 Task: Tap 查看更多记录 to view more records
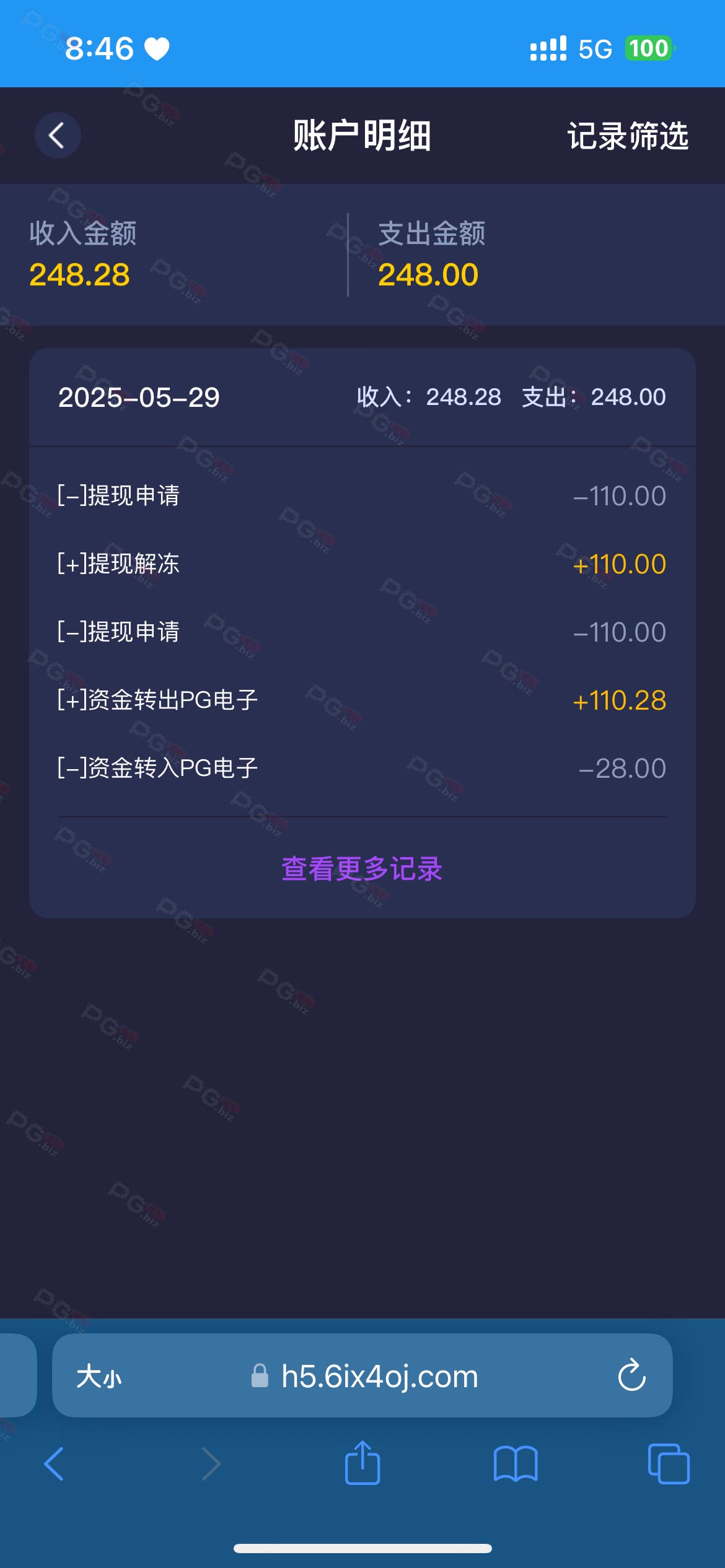click(x=362, y=868)
